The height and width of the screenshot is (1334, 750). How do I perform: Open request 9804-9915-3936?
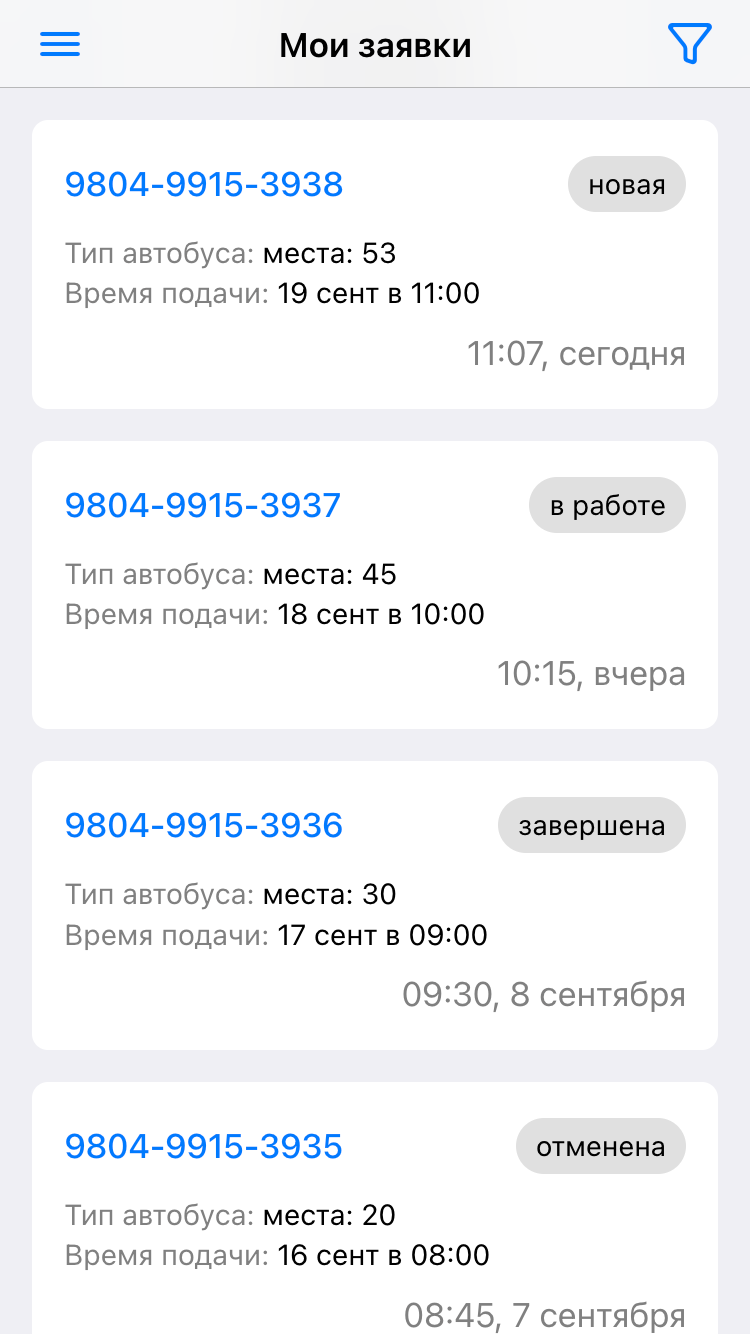pyautogui.click(x=204, y=825)
